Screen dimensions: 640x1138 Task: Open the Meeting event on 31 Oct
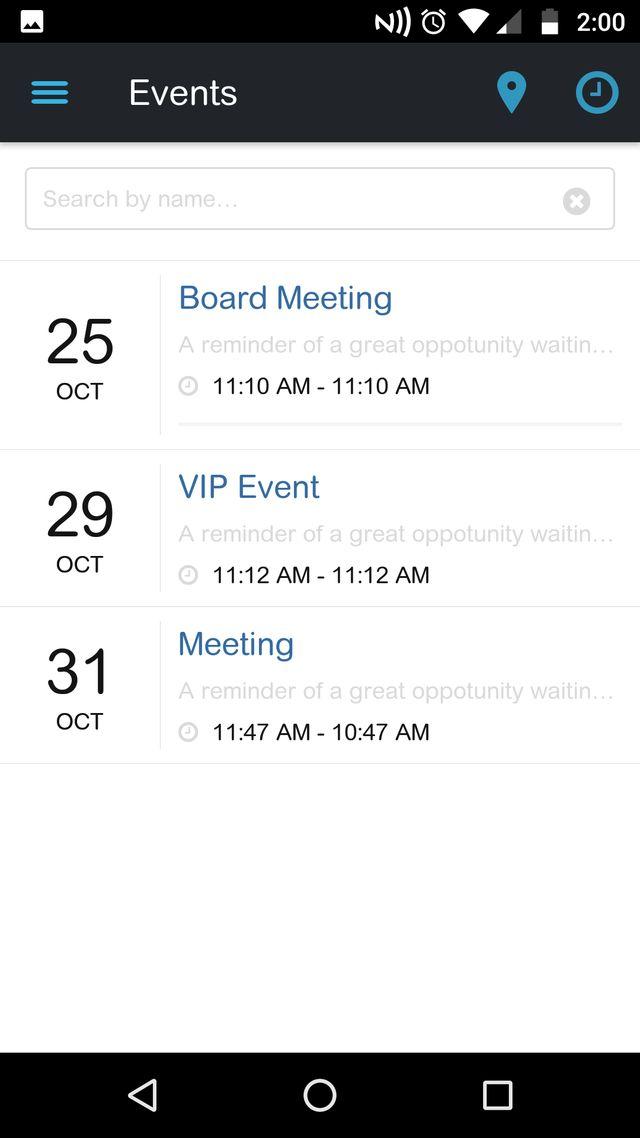point(236,644)
